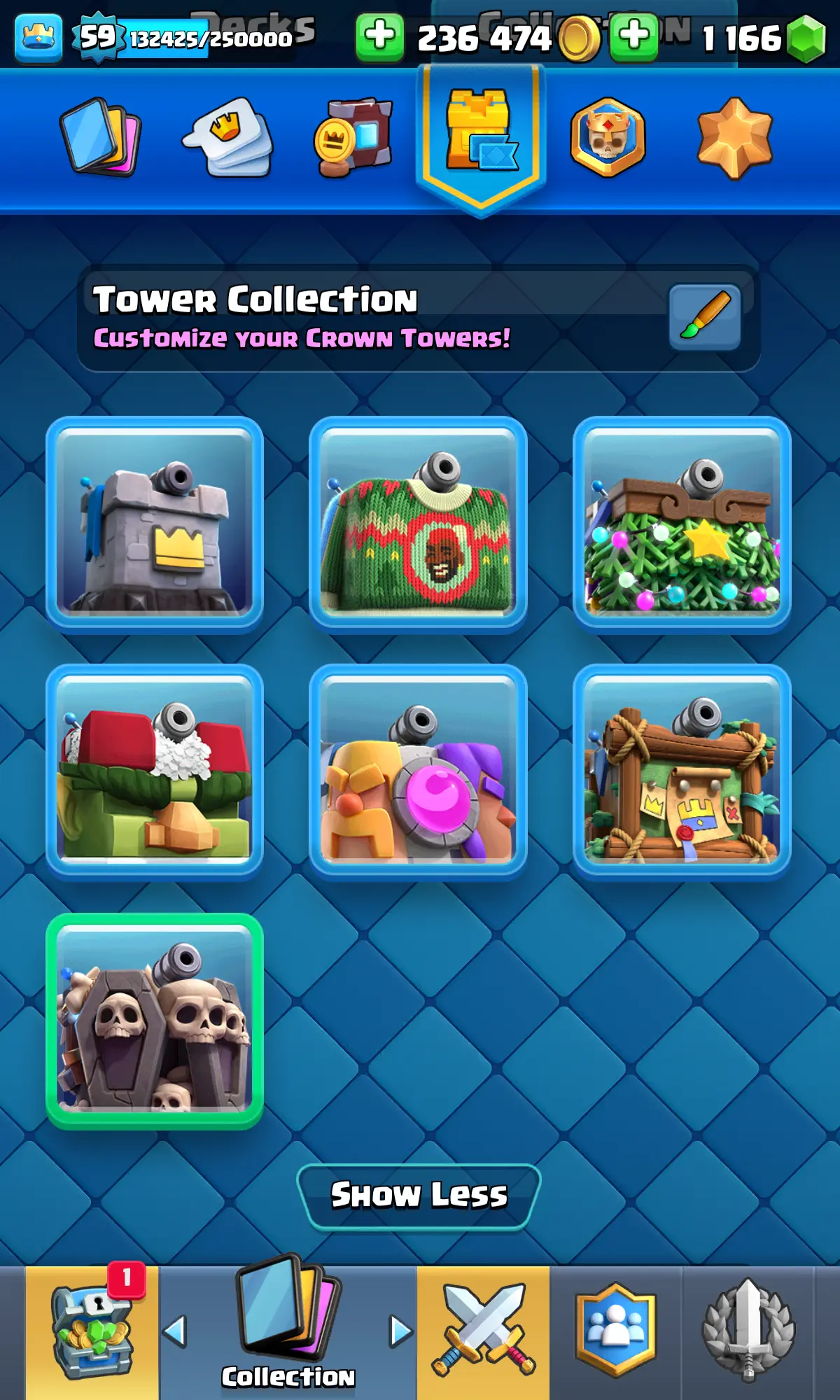Tap the plus button to add gems
Screen dimensions: 840x1400
coord(633,36)
